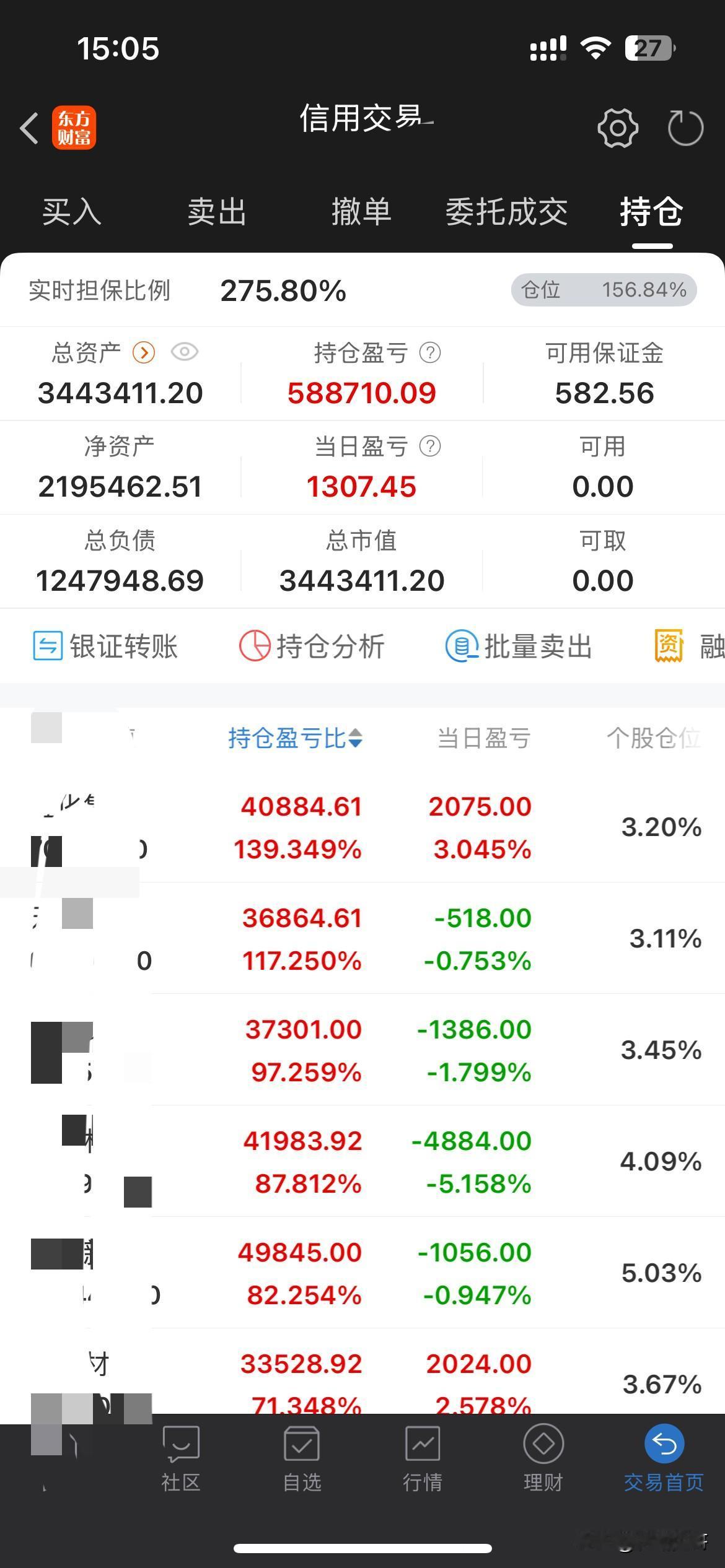Open the 当日盈亏 help bubble
Screen dimensions: 725x1568
[431, 446]
